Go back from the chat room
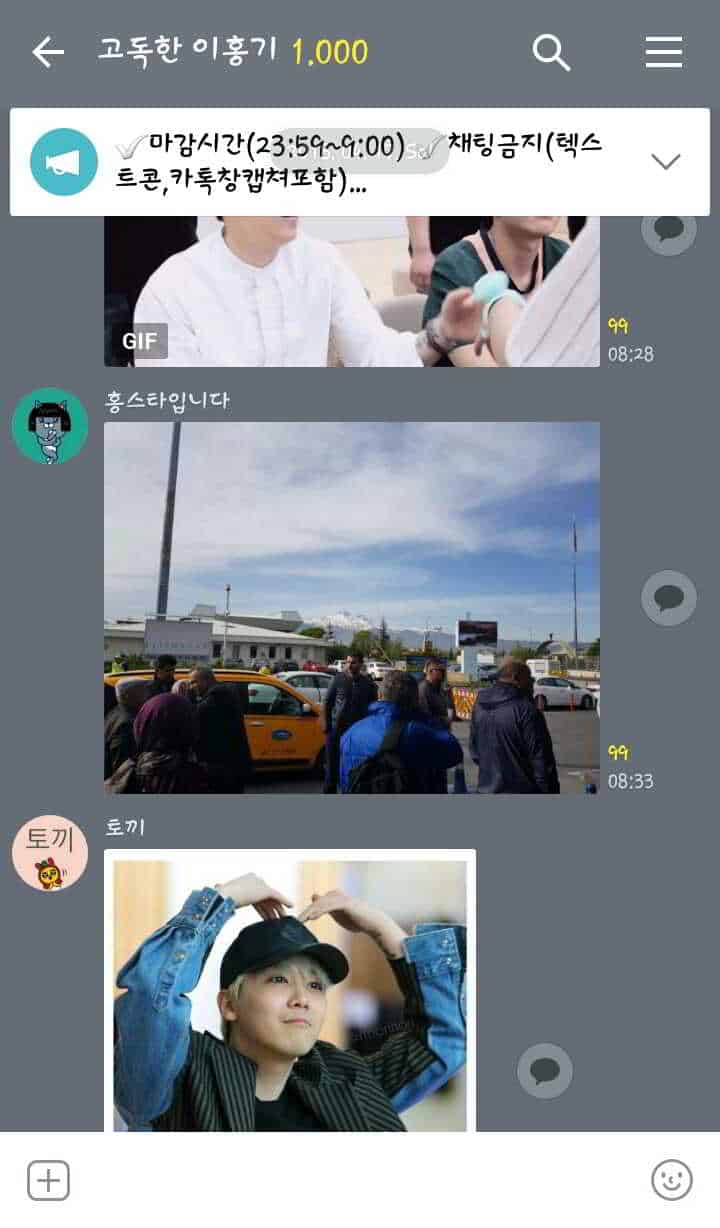The height and width of the screenshot is (1228, 720). [47, 52]
